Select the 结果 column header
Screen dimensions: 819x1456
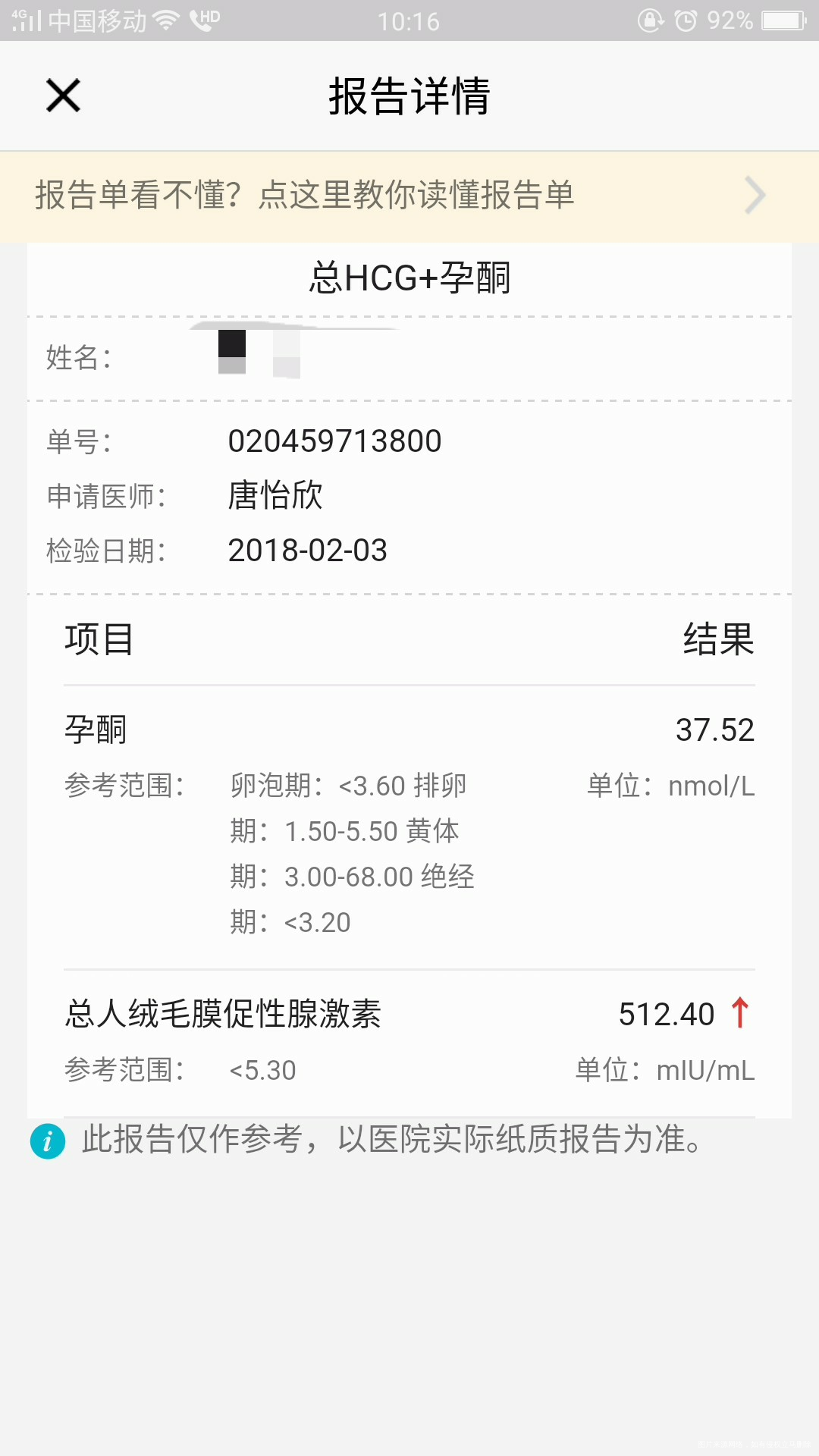click(x=720, y=641)
